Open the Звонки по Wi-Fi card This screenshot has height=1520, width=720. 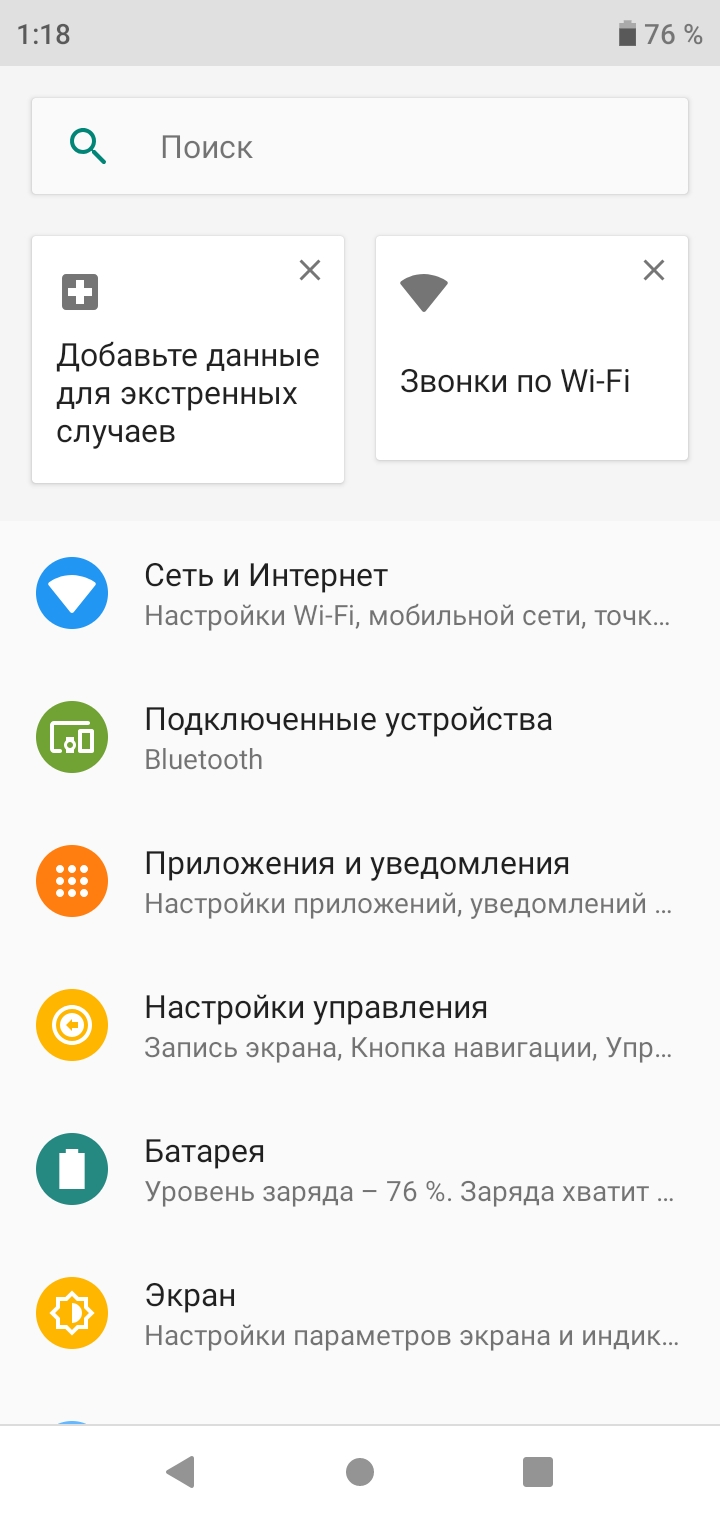(x=532, y=348)
